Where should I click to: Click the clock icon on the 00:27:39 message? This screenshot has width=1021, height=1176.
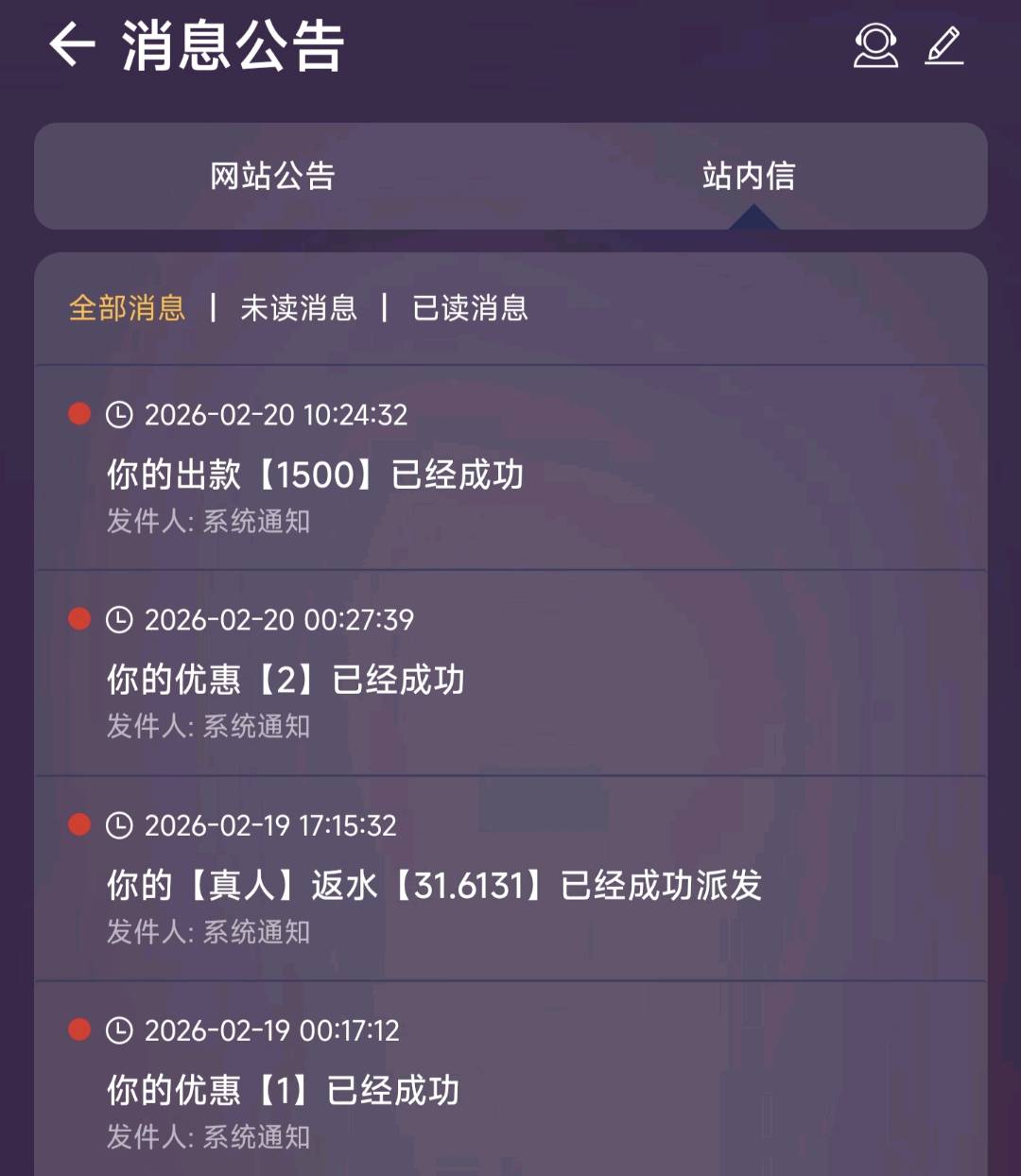(118, 620)
